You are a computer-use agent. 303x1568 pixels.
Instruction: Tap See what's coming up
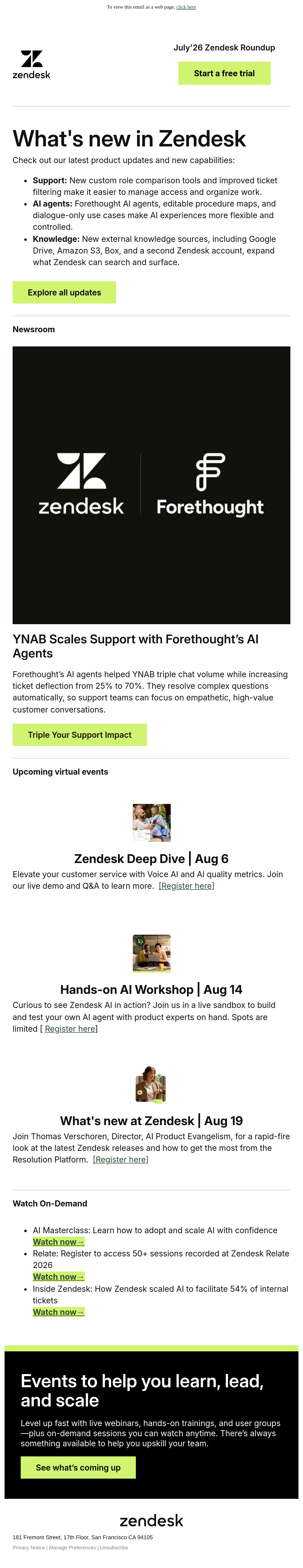coord(78,1468)
